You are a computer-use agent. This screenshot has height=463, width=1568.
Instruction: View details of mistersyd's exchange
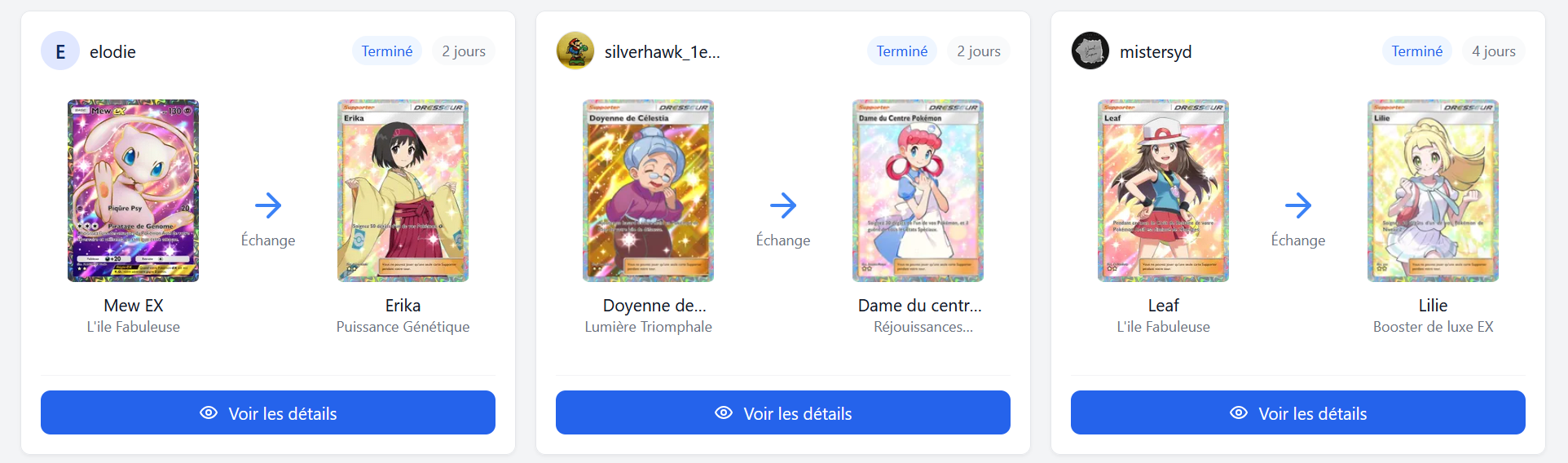[x=1297, y=412]
